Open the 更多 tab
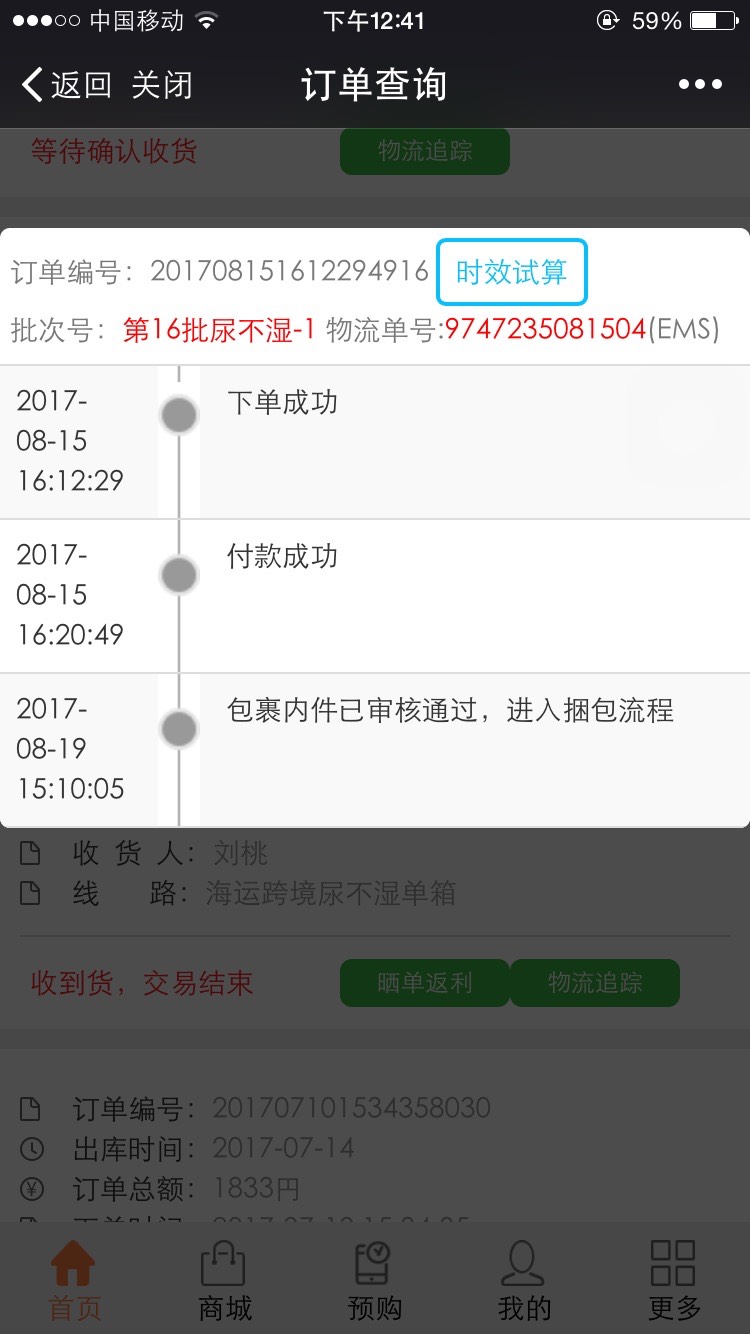This screenshot has width=750, height=1334. click(x=674, y=1281)
